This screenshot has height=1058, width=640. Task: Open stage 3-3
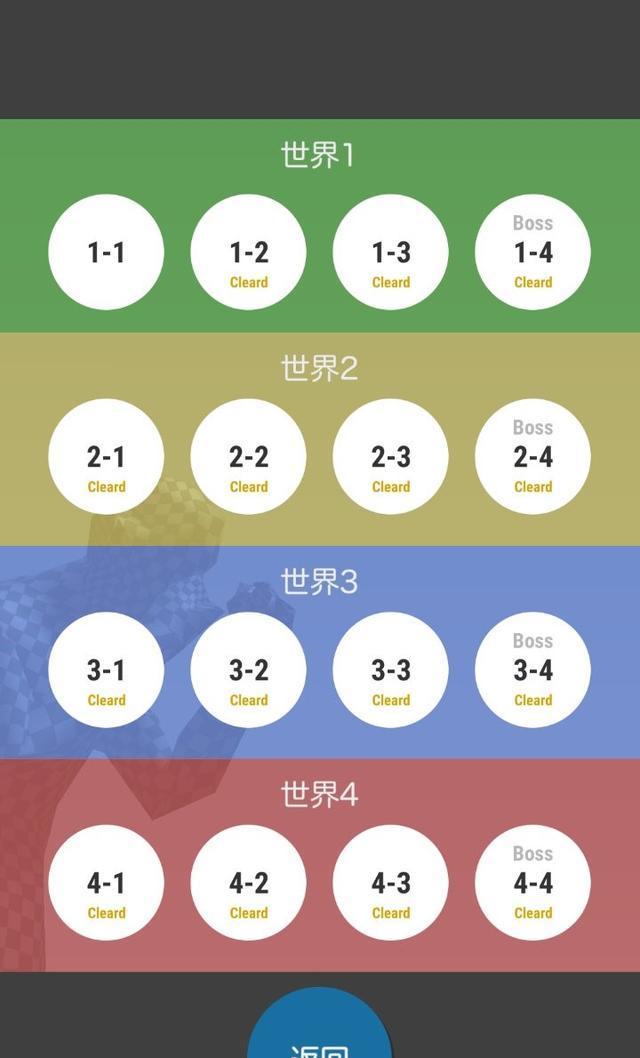point(390,670)
